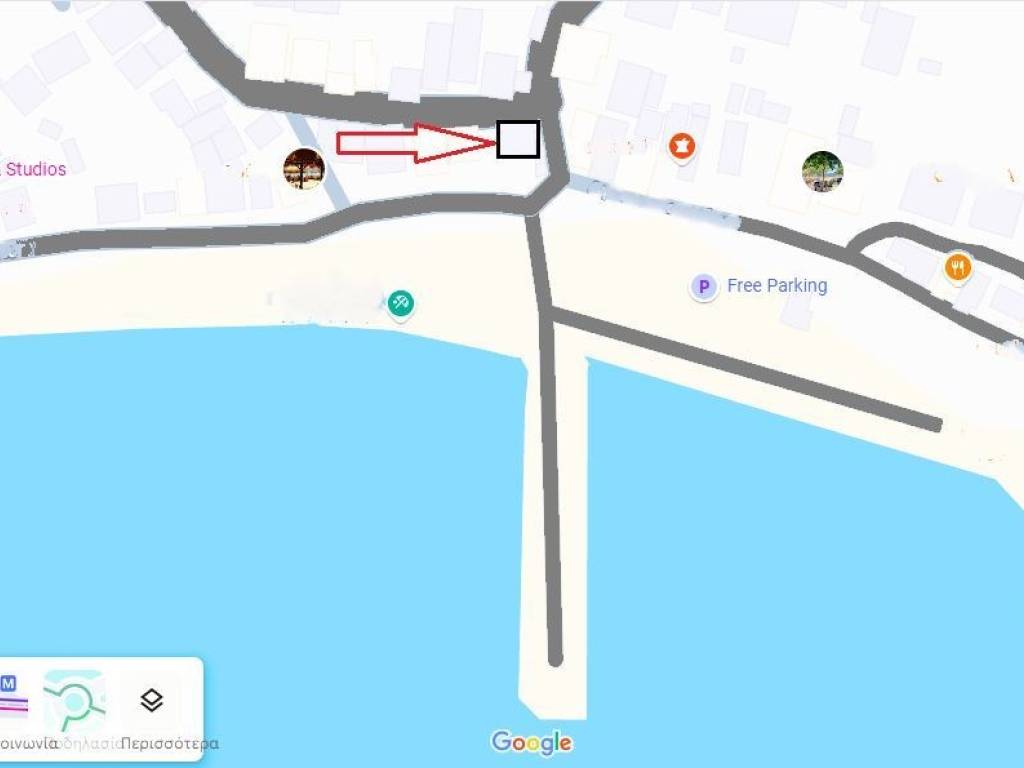The image size is (1024, 768).
Task: Open the orange shopping marker
Action: (682, 148)
